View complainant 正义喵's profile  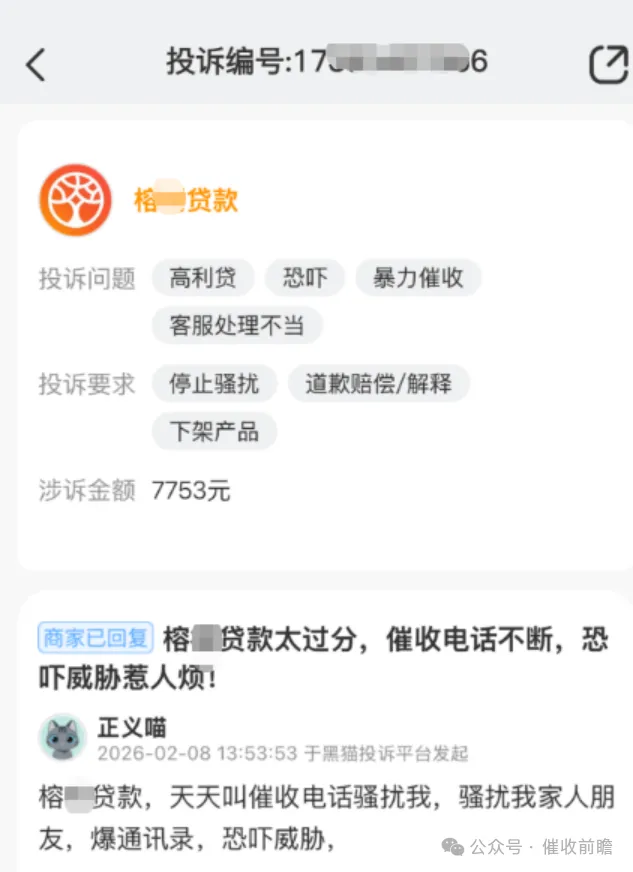(x=63, y=737)
